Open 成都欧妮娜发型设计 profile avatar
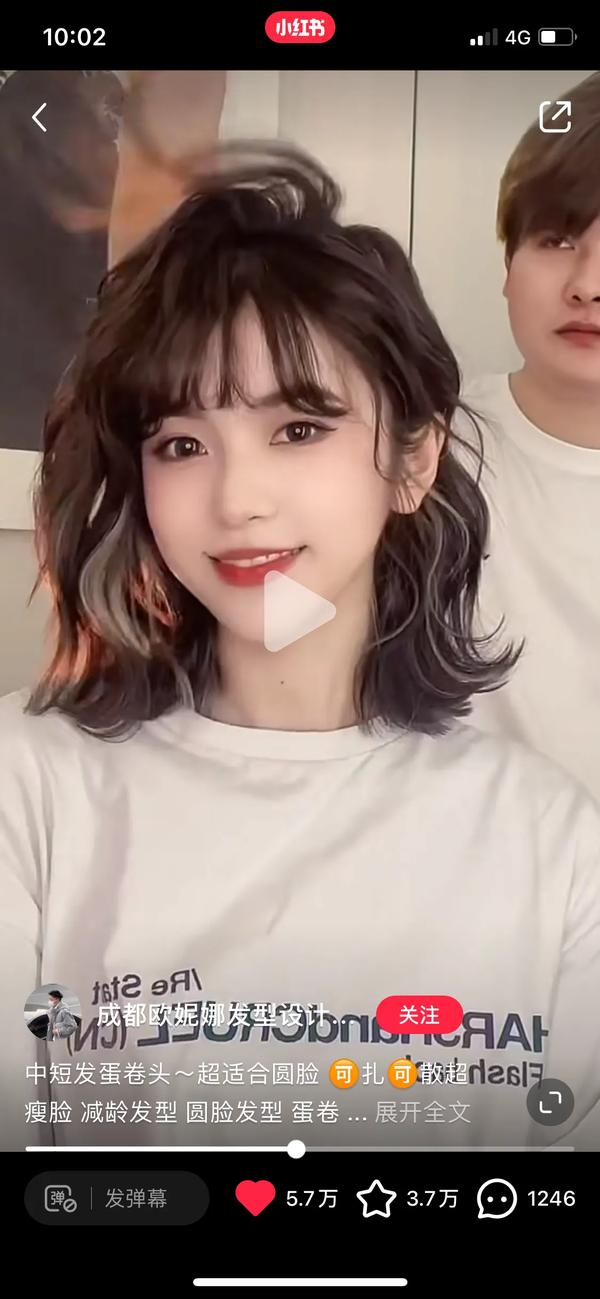Image resolution: width=600 pixels, height=1299 pixels. click(x=52, y=1014)
